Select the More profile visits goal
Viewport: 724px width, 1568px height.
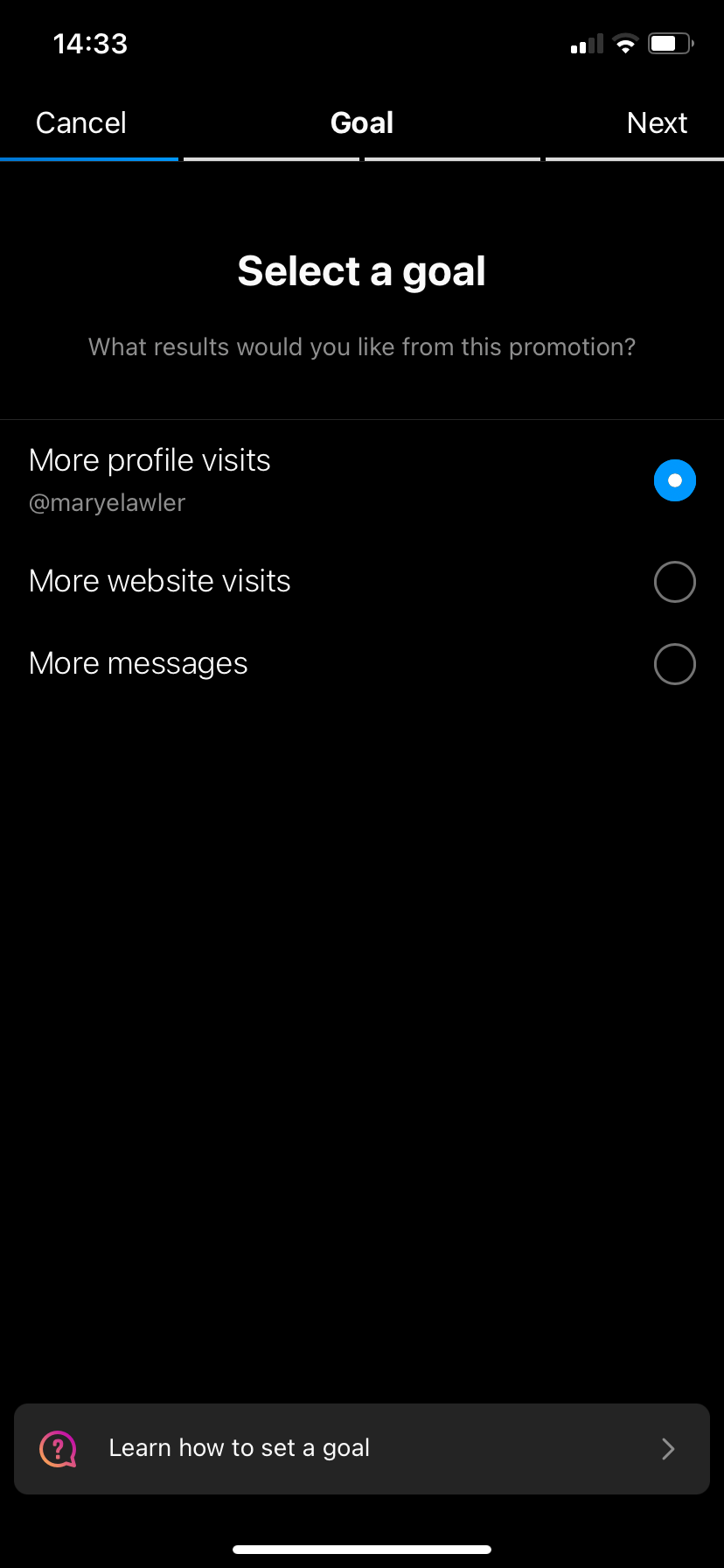(362, 480)
